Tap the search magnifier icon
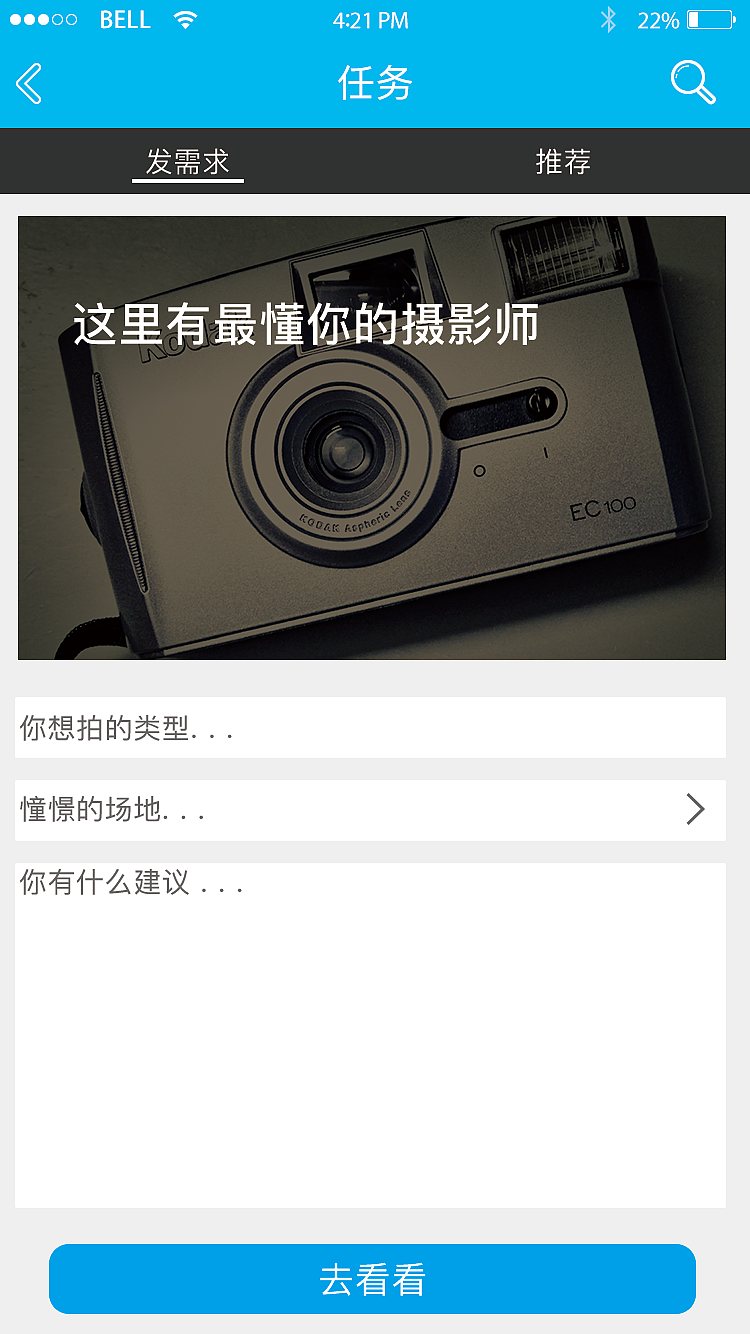The width and height of the screenshot is (750, 1334). 694,83
